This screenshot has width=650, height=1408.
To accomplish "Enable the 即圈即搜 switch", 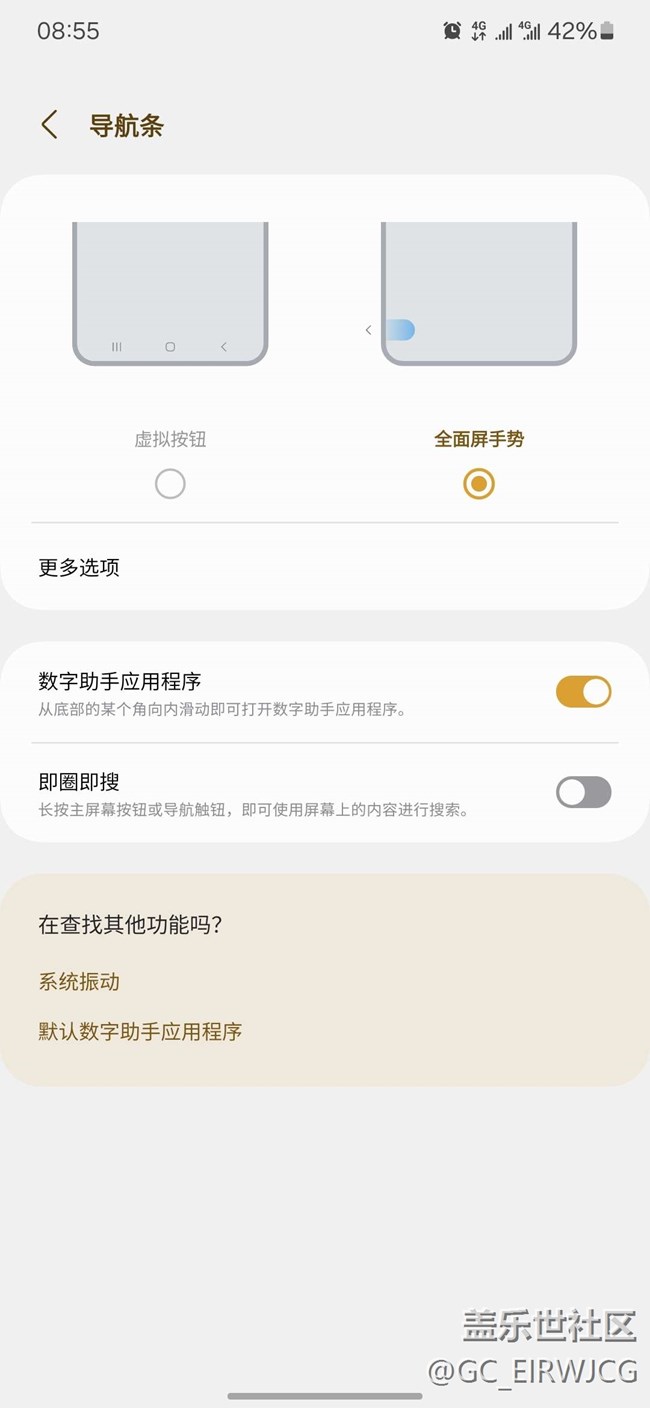I will coord(583,792).
